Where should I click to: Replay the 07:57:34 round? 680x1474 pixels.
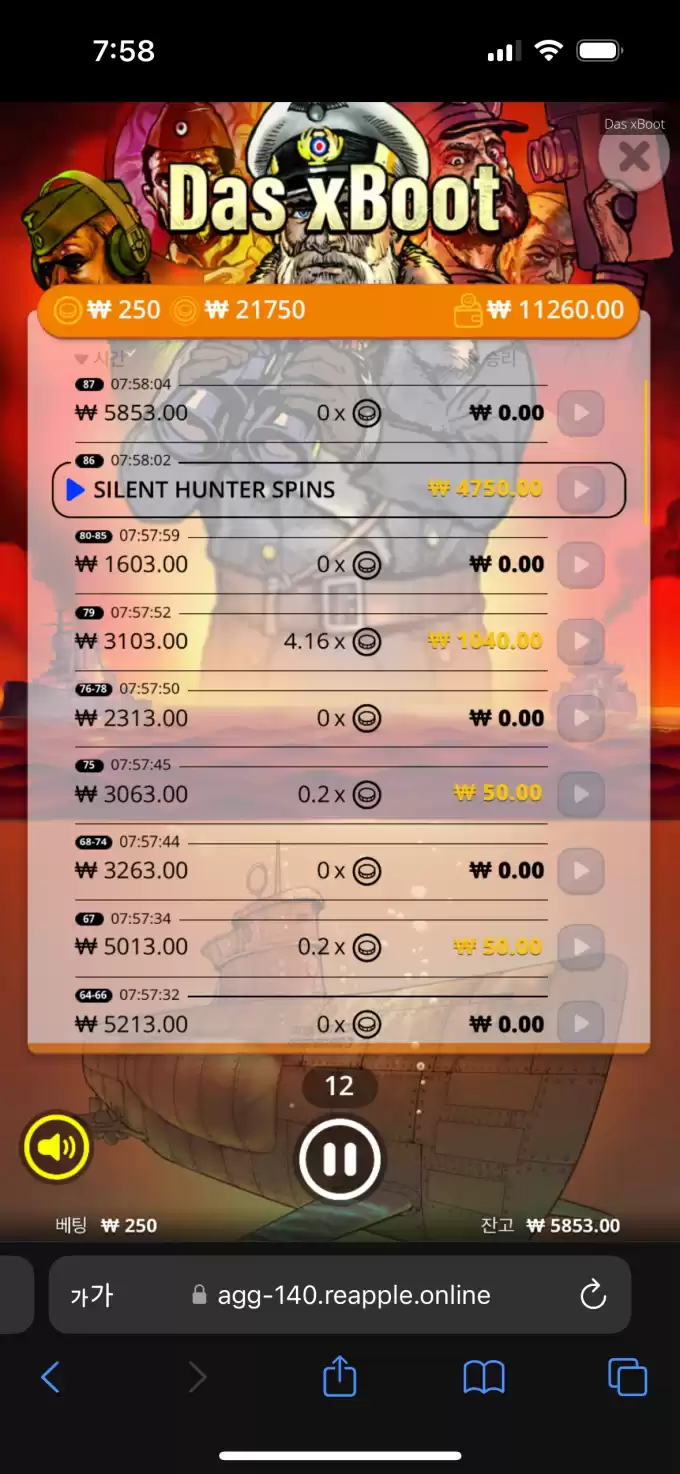coord(580,947)
